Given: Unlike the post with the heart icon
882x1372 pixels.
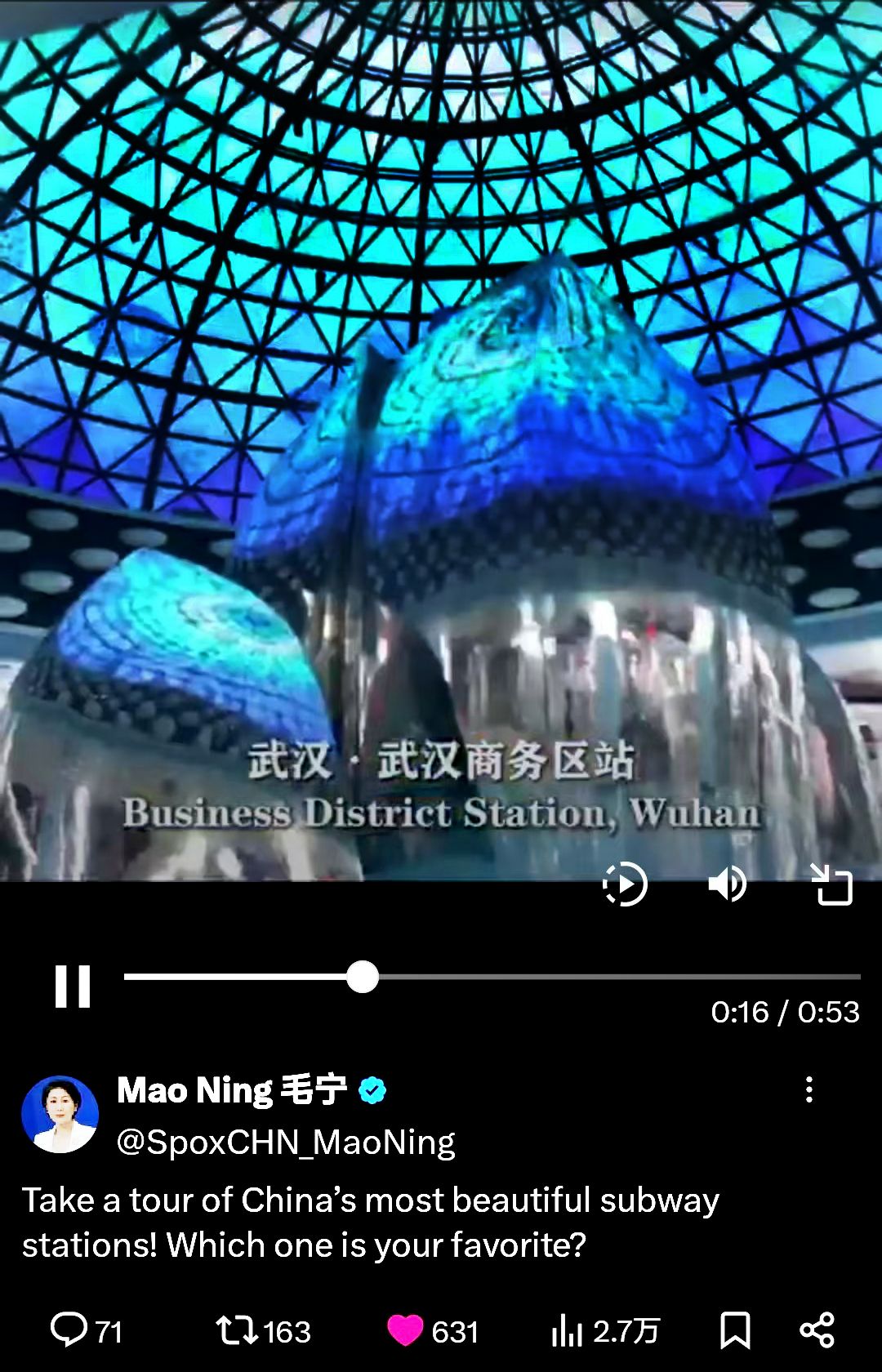Looking at the screenshot, I should pyautogui.click(x=404, y=1330).
